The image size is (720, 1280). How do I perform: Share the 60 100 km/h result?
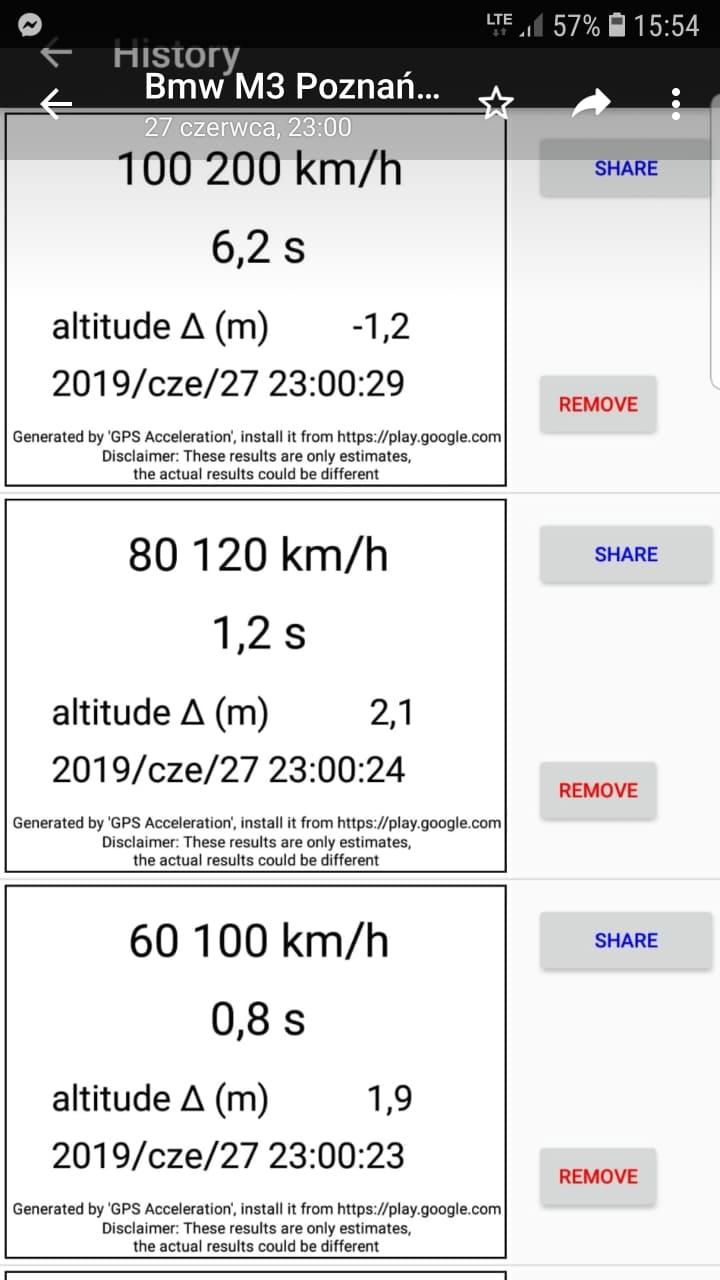pos(626,940)
